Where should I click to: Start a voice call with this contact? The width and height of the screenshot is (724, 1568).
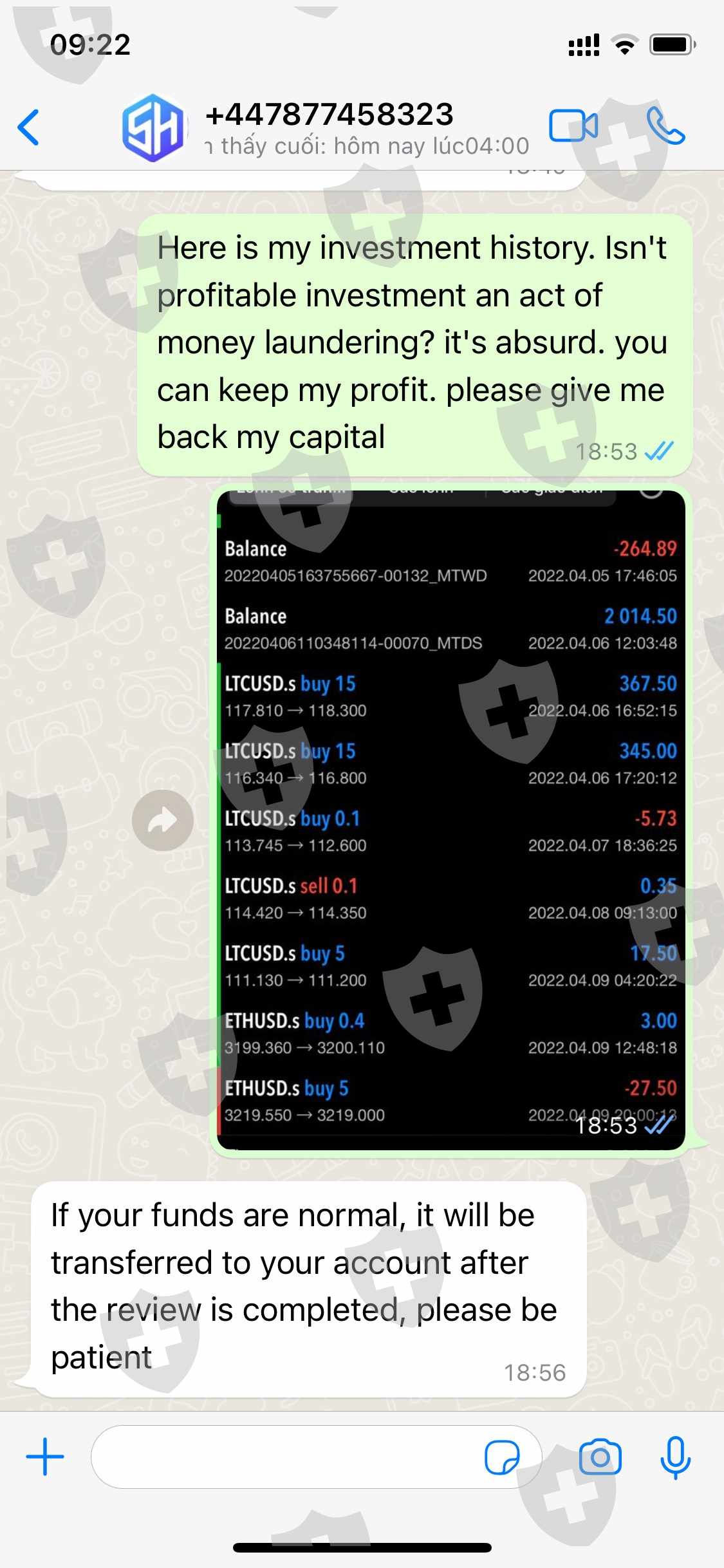[665, 126]
